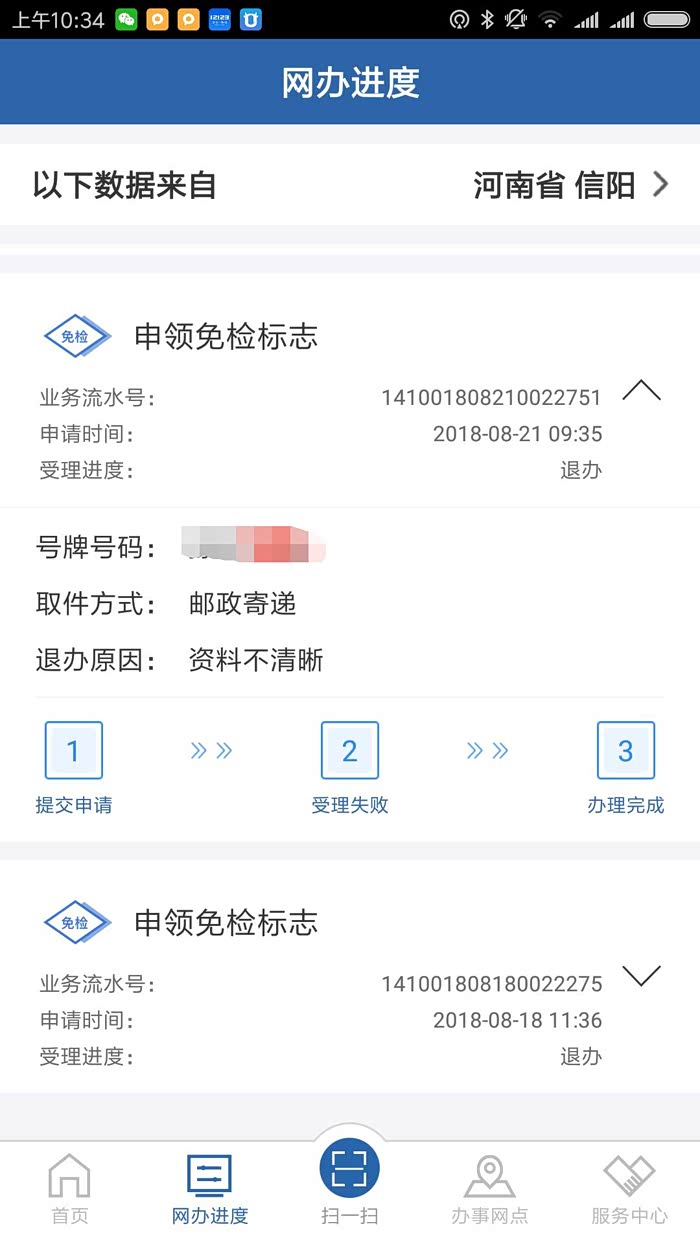Go to the 首页 tab
Screen dimensions: 700x1244
click(70, 1189)
